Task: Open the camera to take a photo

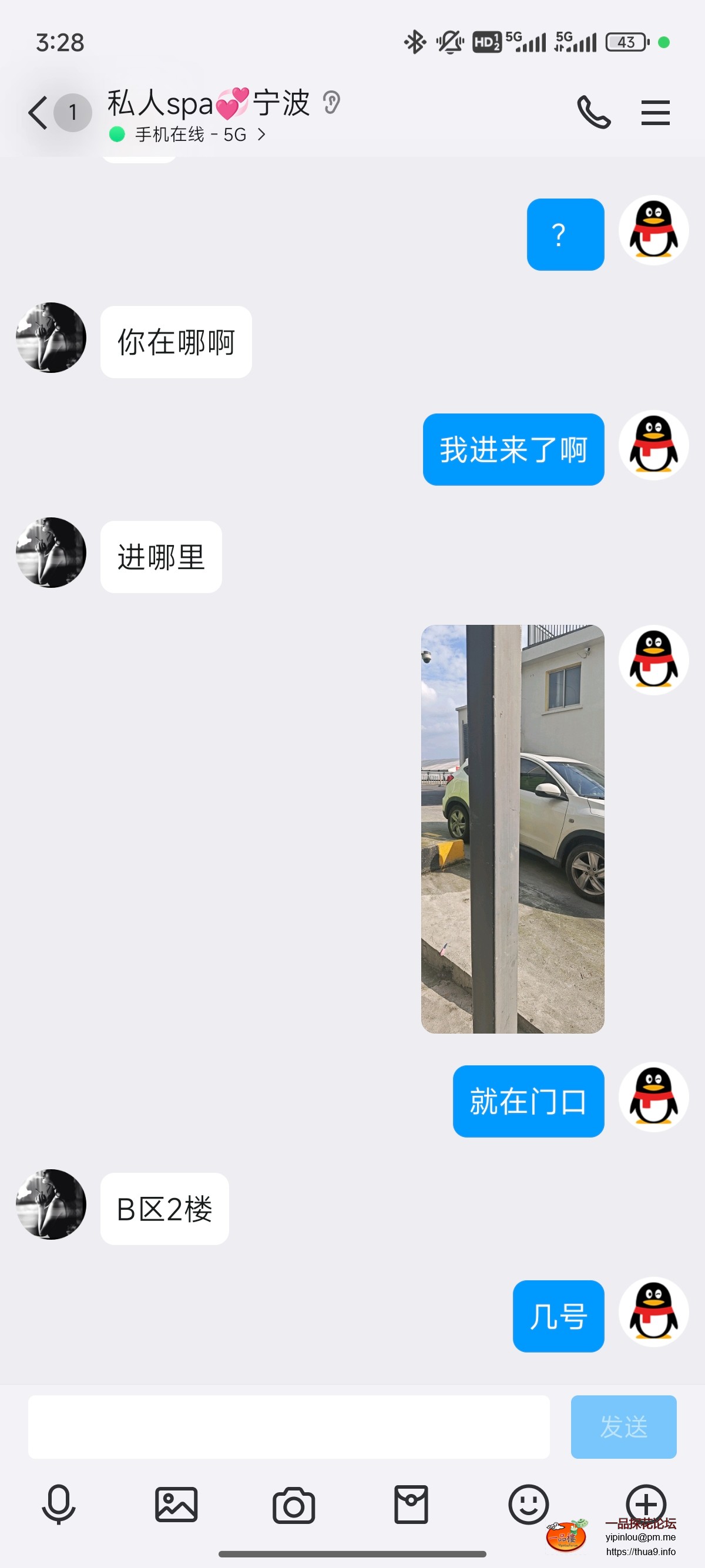Action: point(293,1504)
